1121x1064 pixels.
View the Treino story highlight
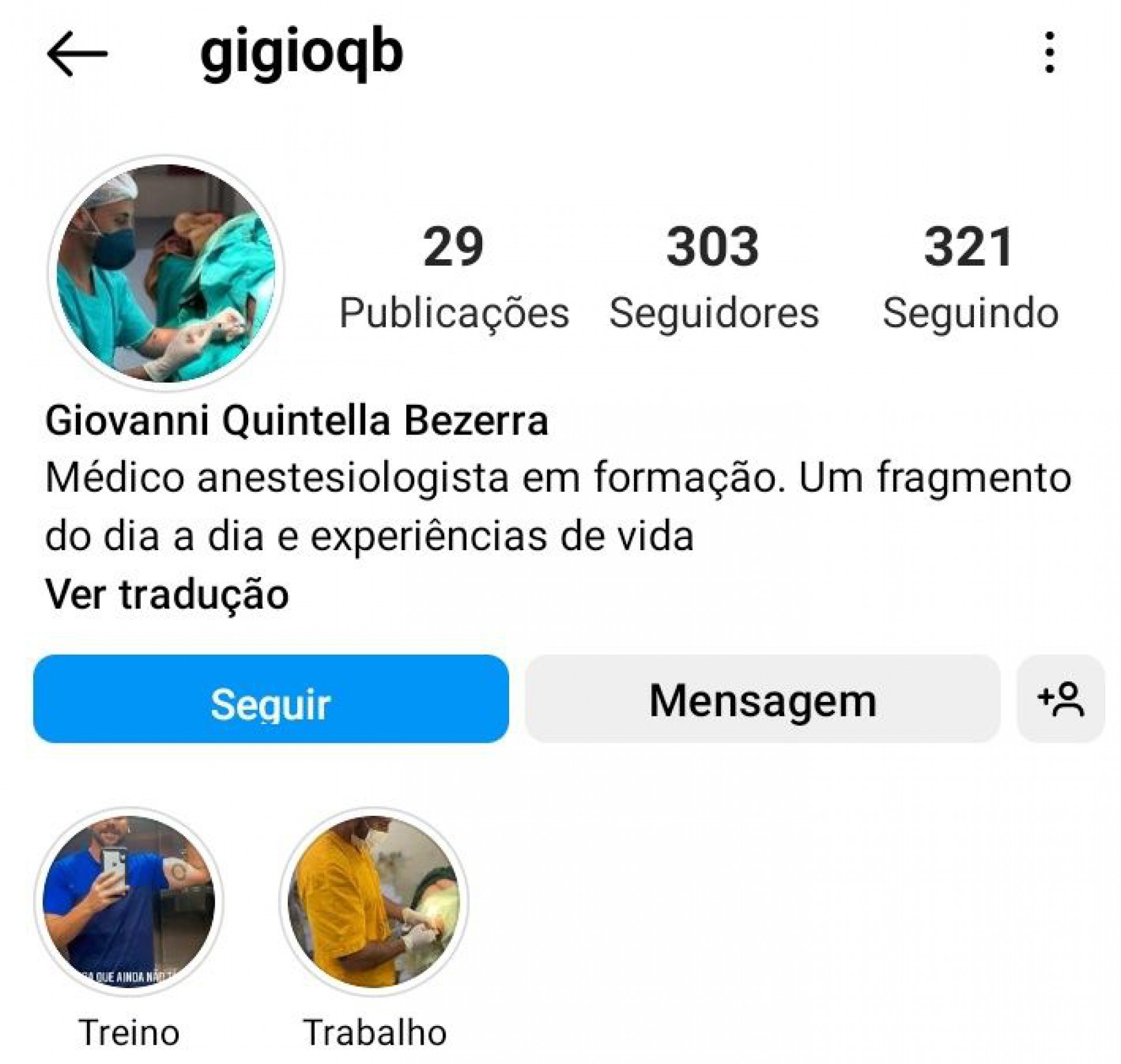point(129,901)
